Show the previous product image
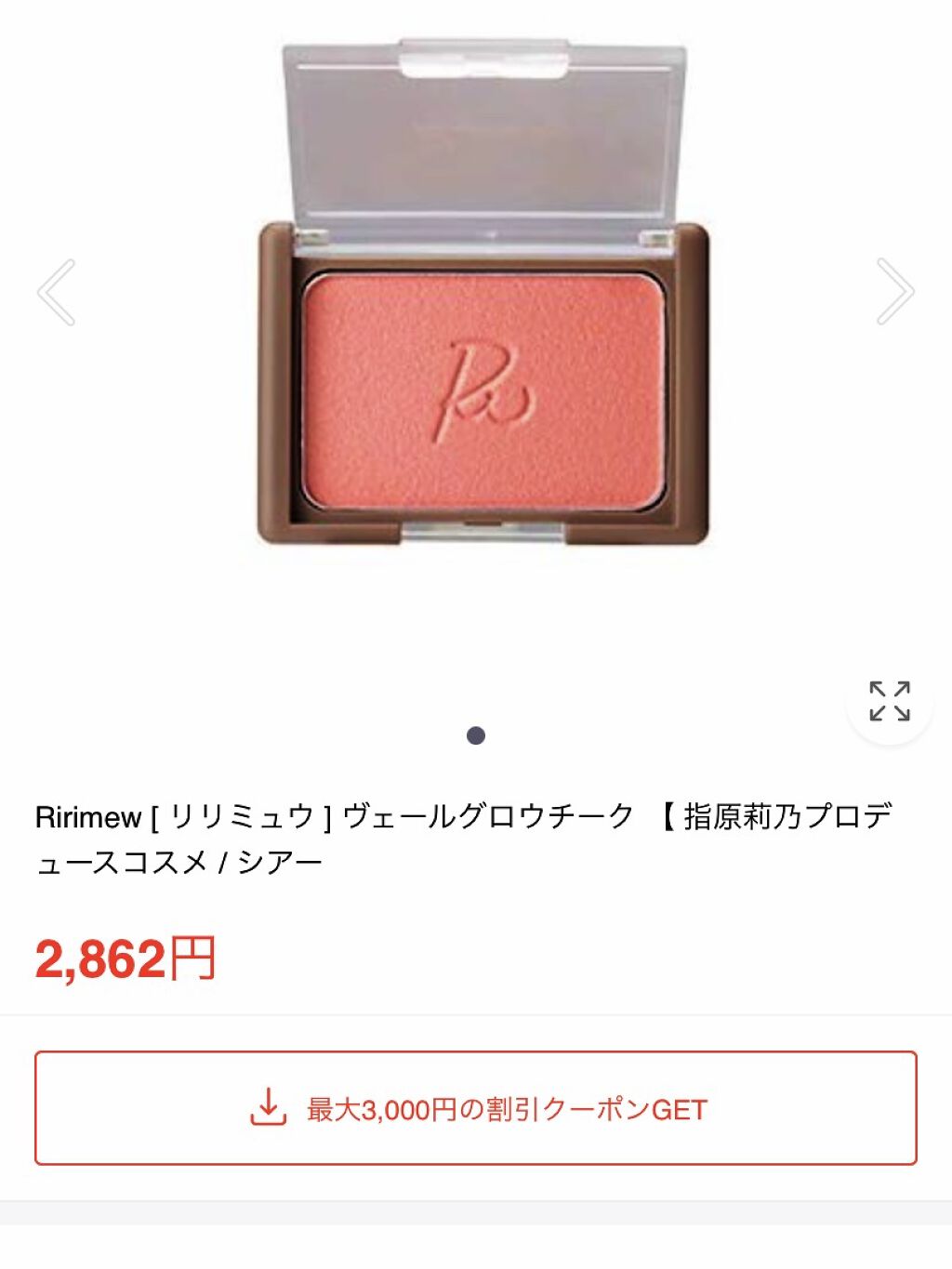The image size is (952, 1269). [57, 292]
